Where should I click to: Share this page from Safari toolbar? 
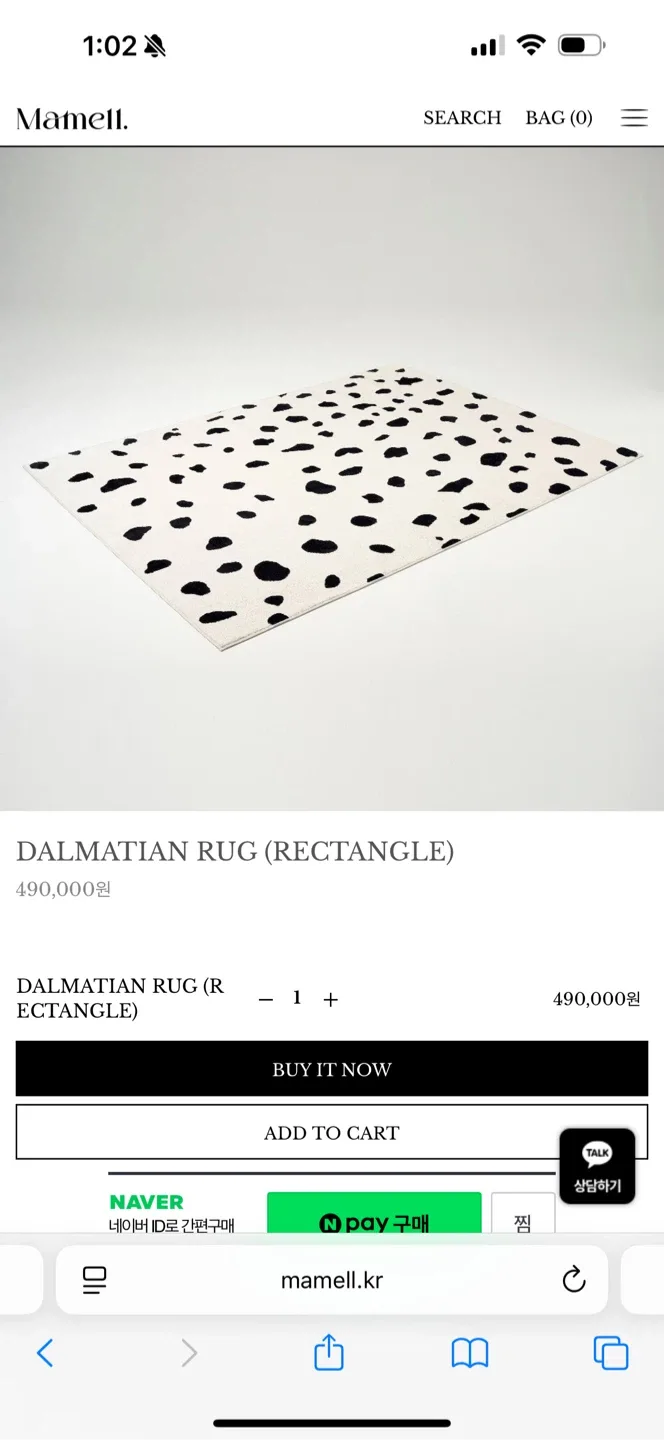[329, 1353]
